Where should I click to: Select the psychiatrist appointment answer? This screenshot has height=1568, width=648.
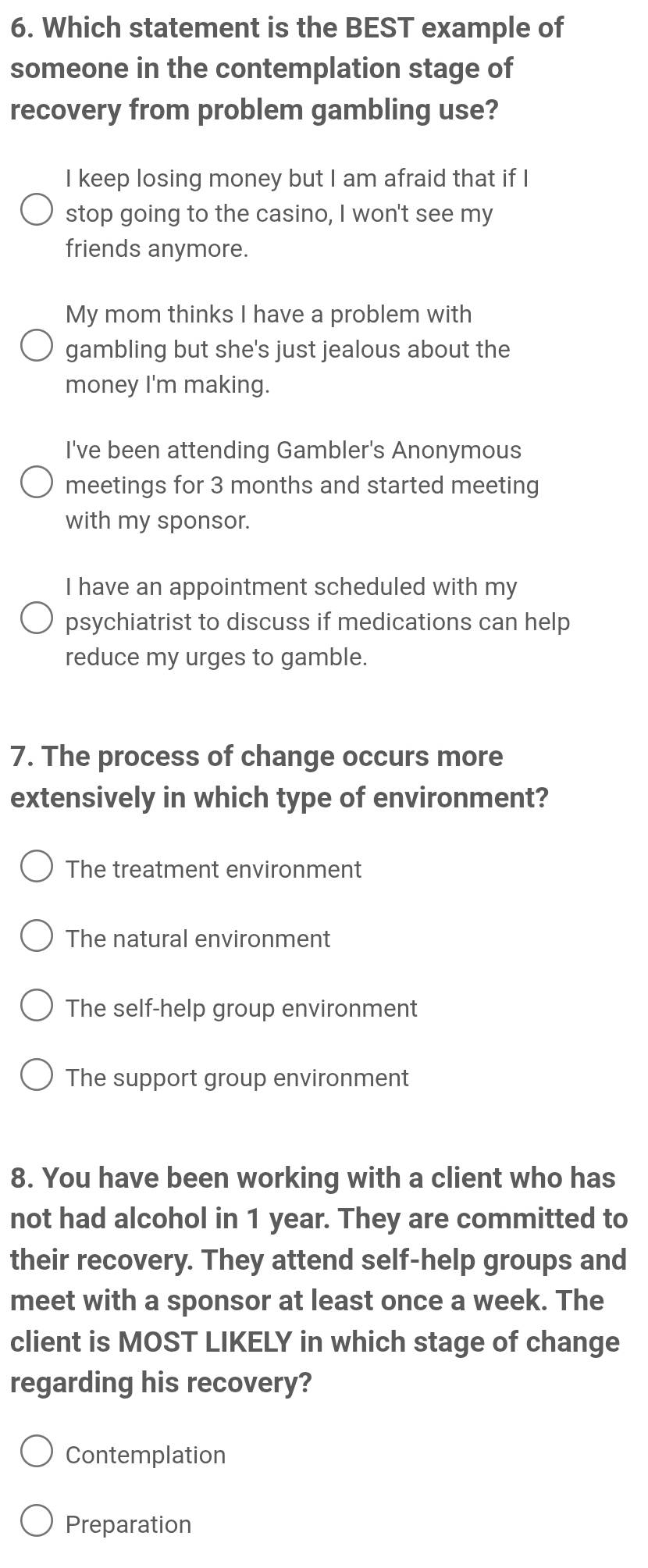(x=37, y=620)
